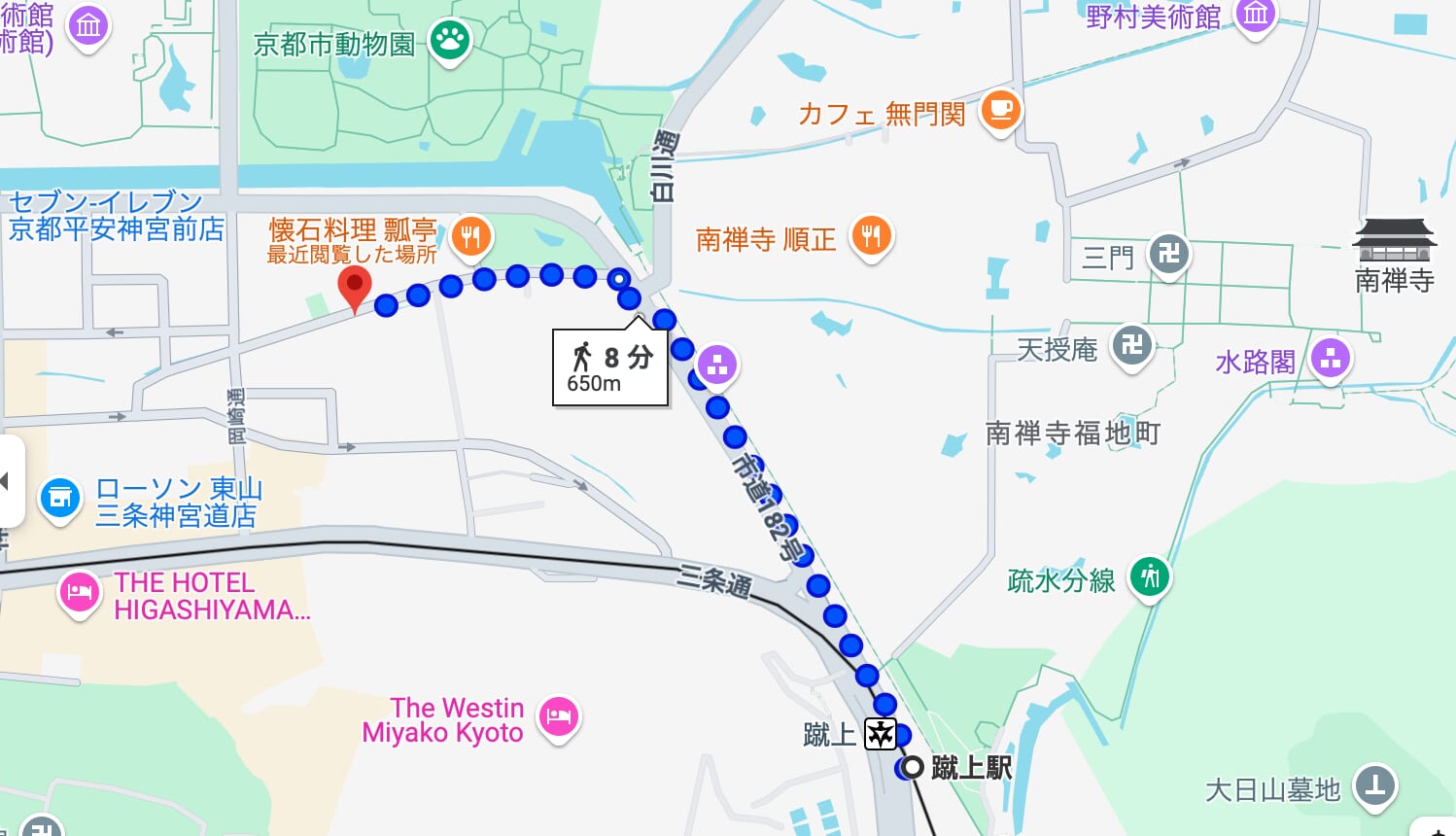This screenshot has width=1456, height=836.
Task: Tap the カフェ 無門関 cafe pin
Action: tap(1000, 110)
